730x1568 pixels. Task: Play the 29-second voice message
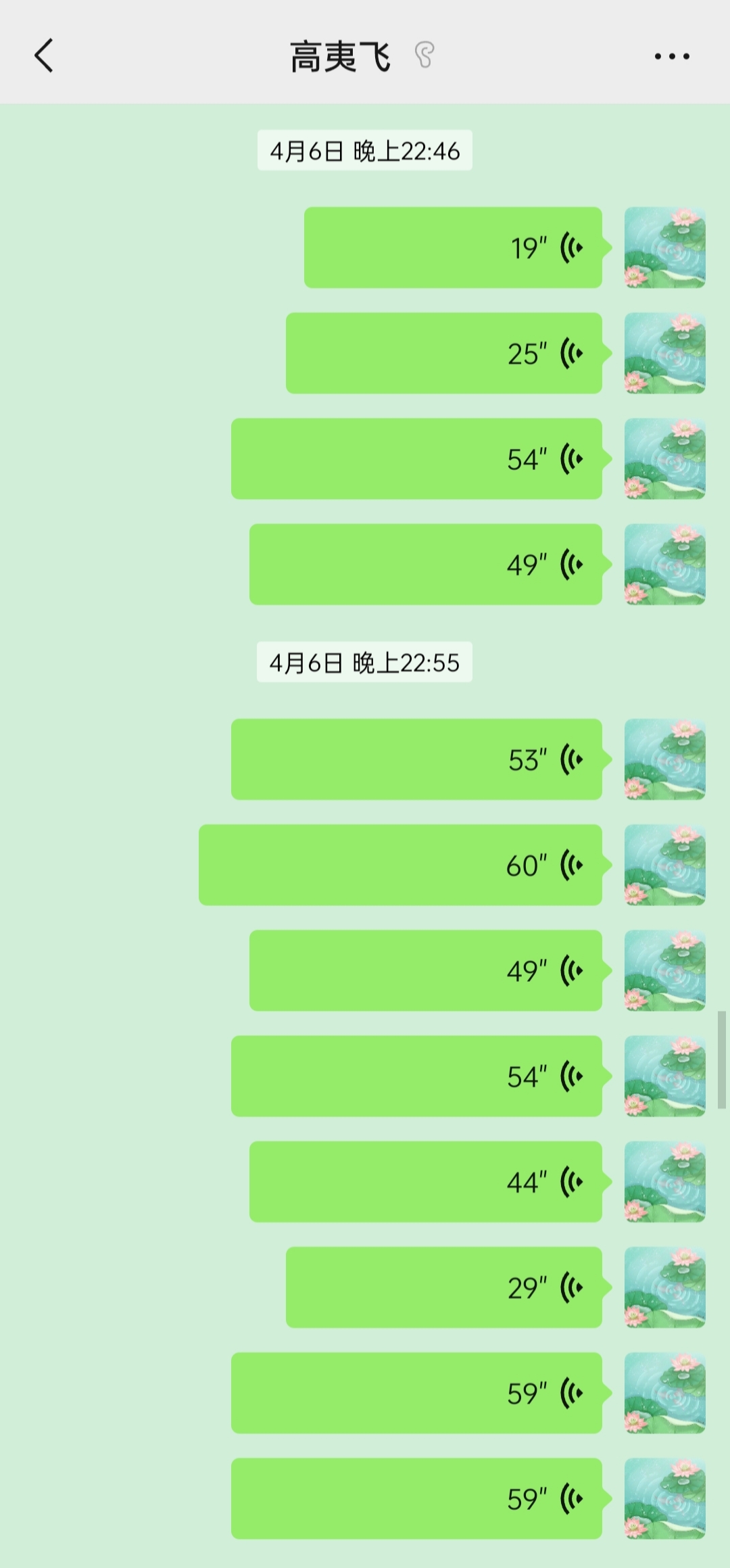coord(444,1287)
